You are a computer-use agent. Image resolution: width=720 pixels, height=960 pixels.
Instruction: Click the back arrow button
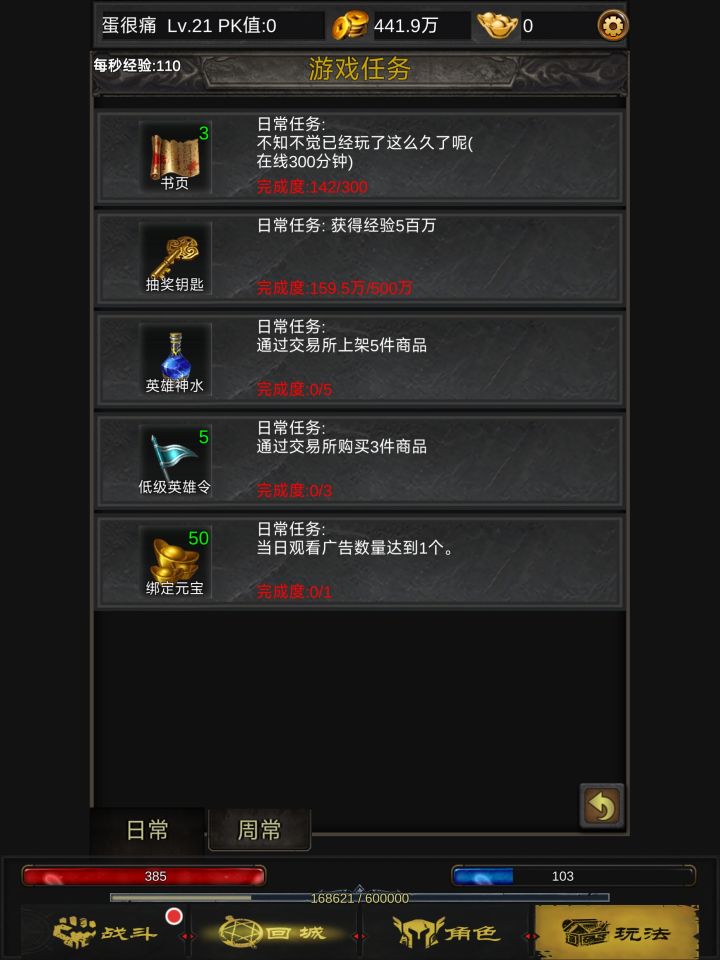[x=602, y=805]
